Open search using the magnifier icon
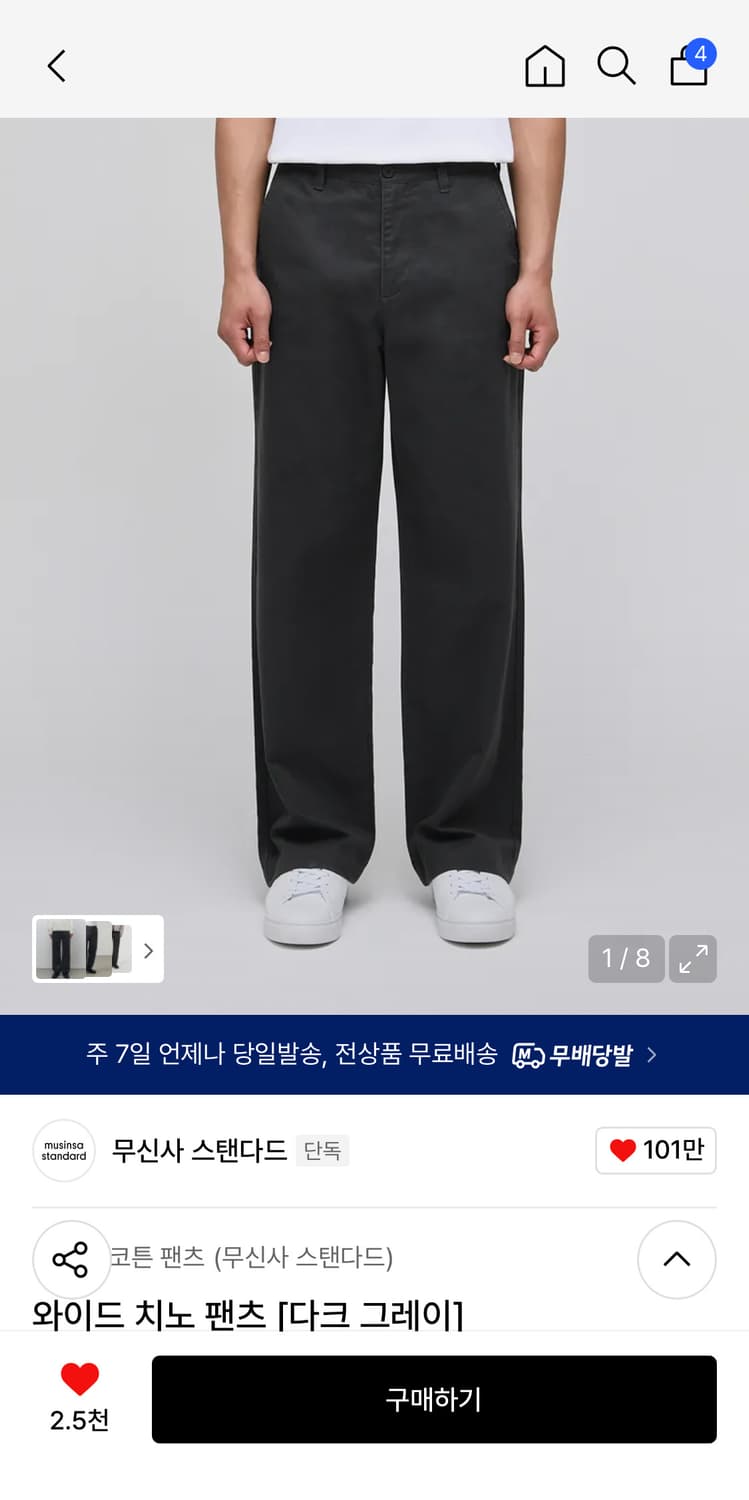 [616, 66]
